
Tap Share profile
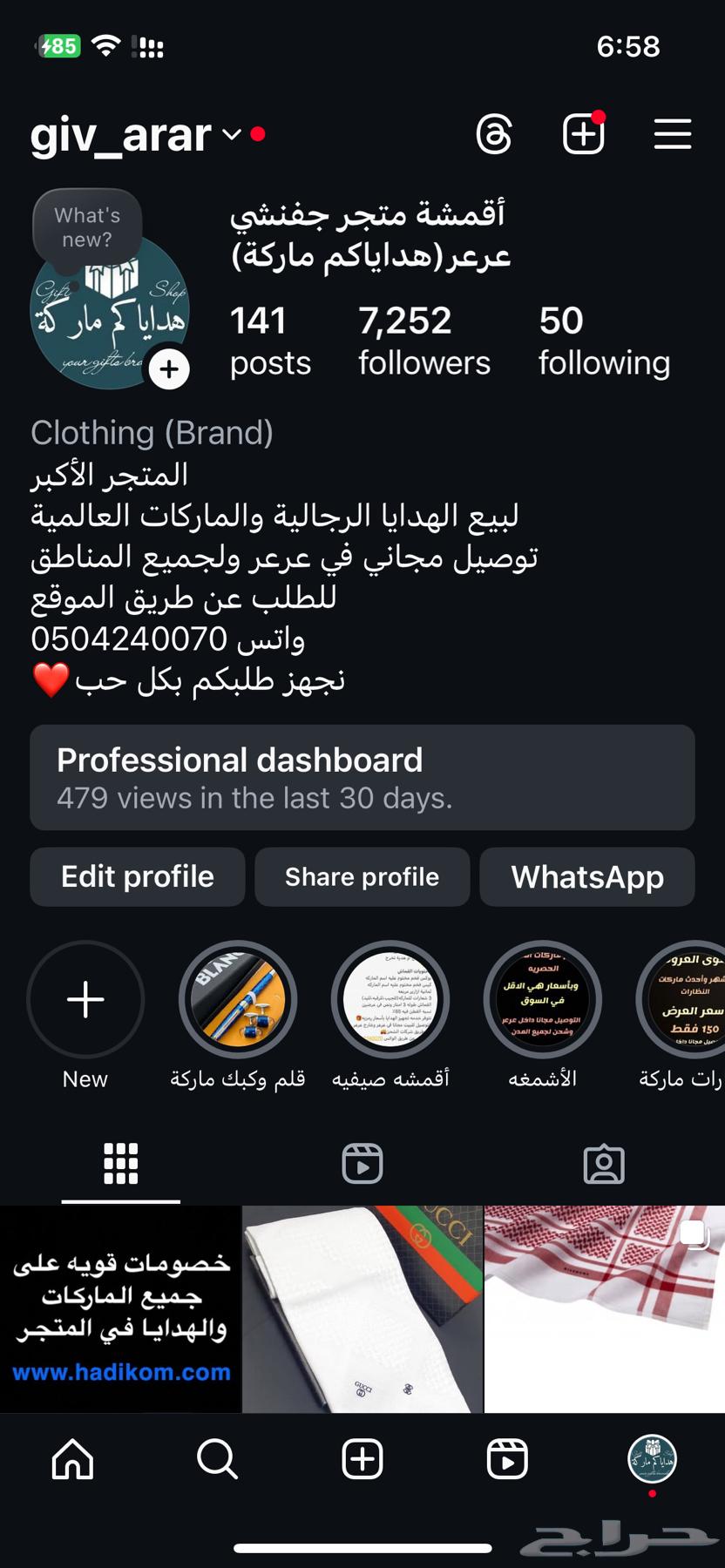(362, 877)
